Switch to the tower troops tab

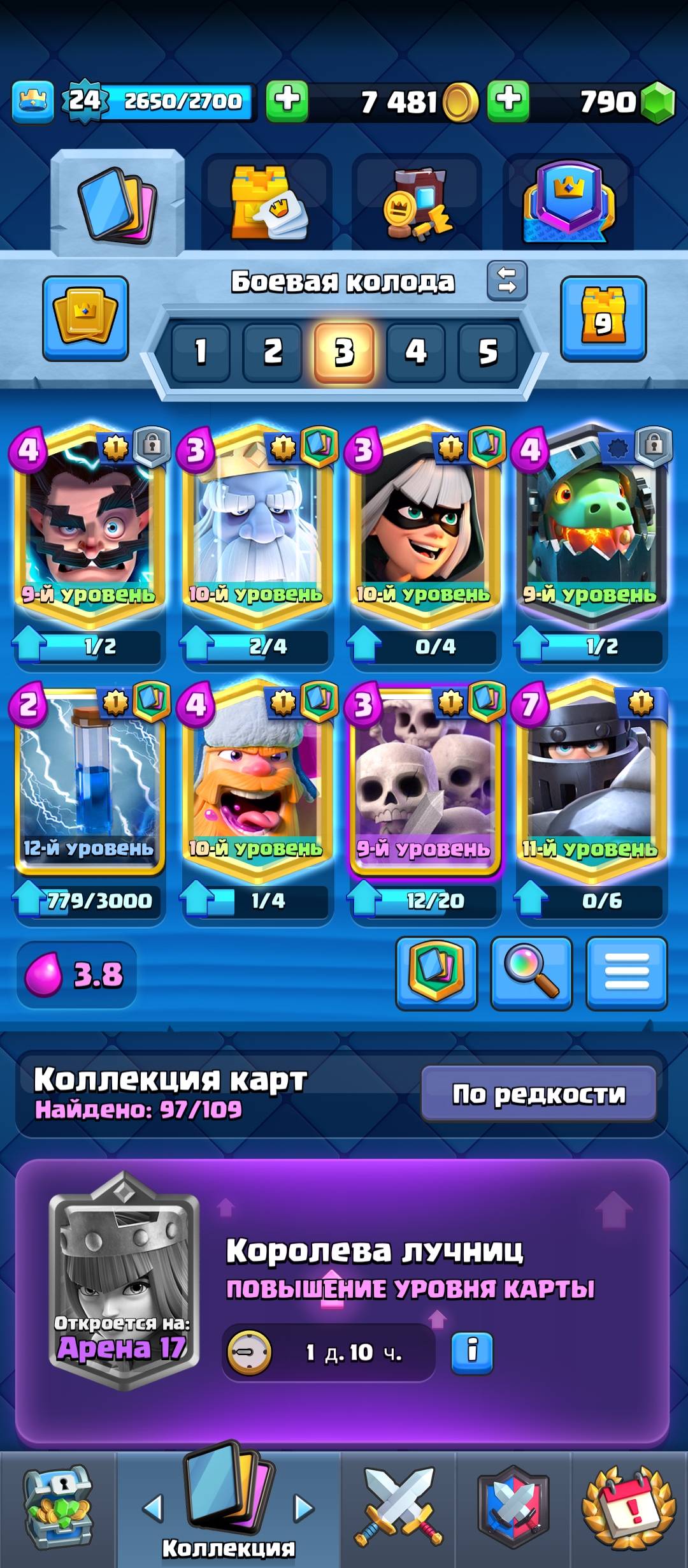pyautogui.click(x=268, y=204)
